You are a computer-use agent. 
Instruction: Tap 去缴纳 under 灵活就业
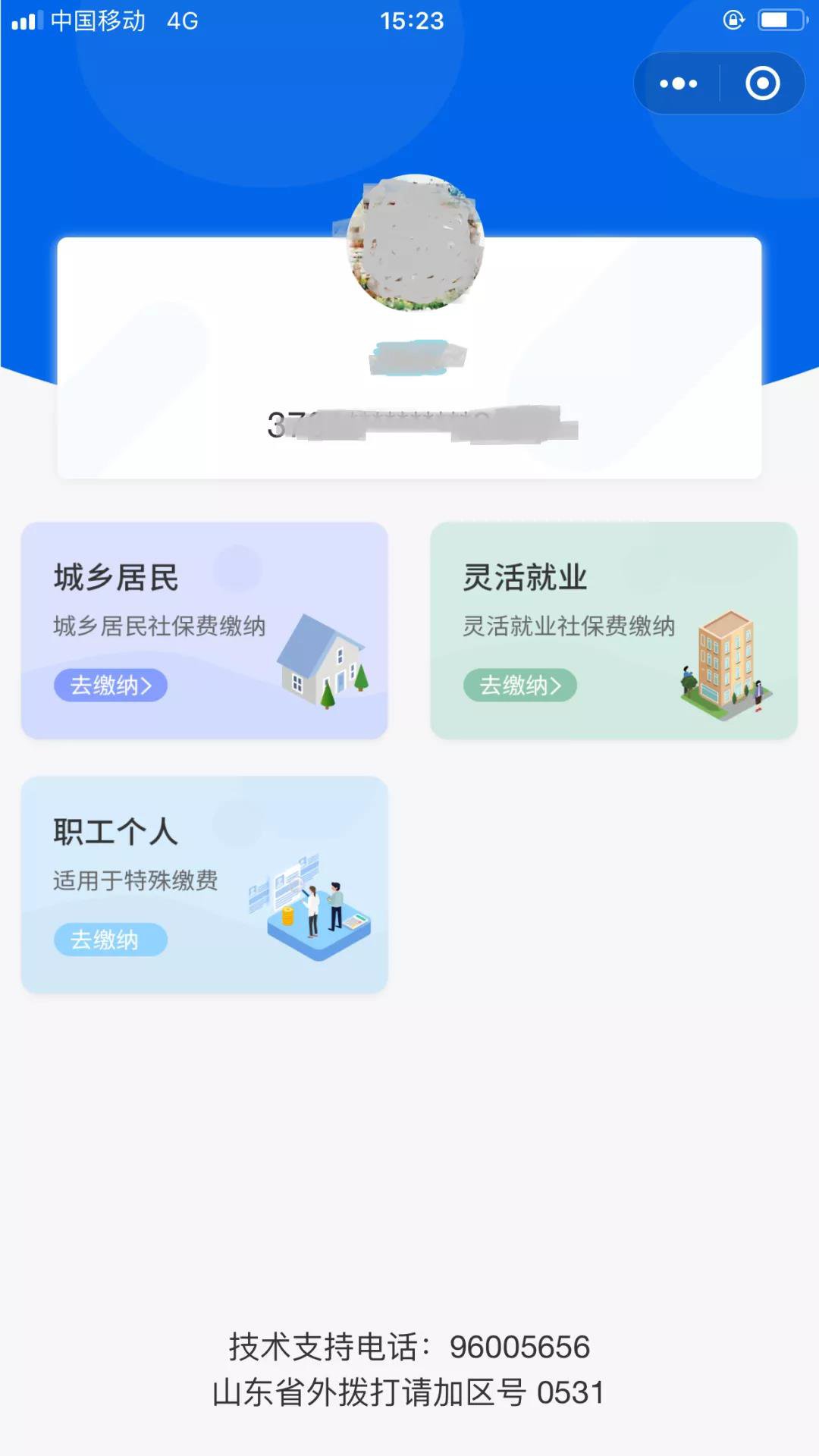pyautogui.click(x=520, y=686)
